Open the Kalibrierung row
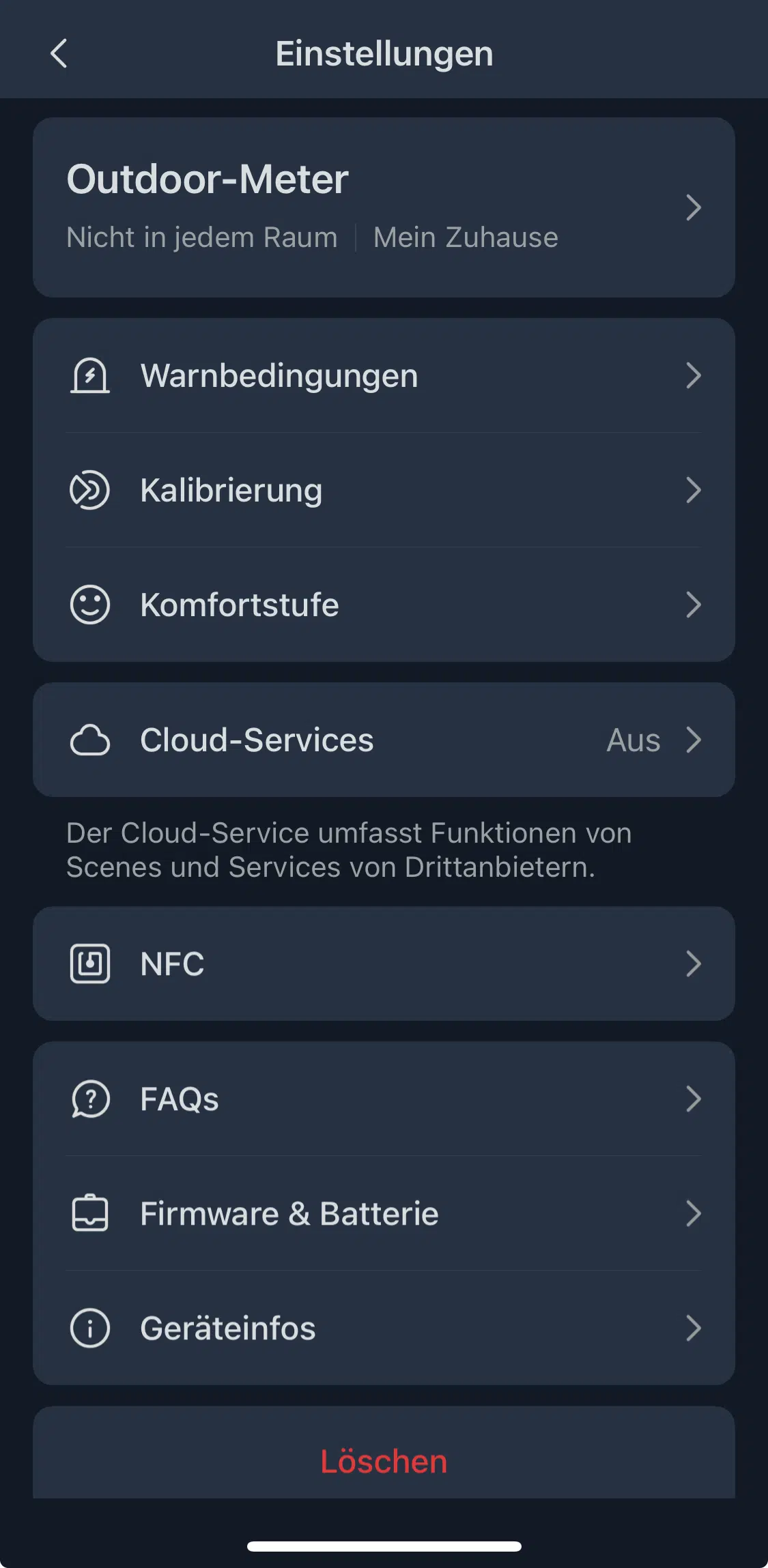The height and width of the screenshot is (1568, 768). pos(384,490)
